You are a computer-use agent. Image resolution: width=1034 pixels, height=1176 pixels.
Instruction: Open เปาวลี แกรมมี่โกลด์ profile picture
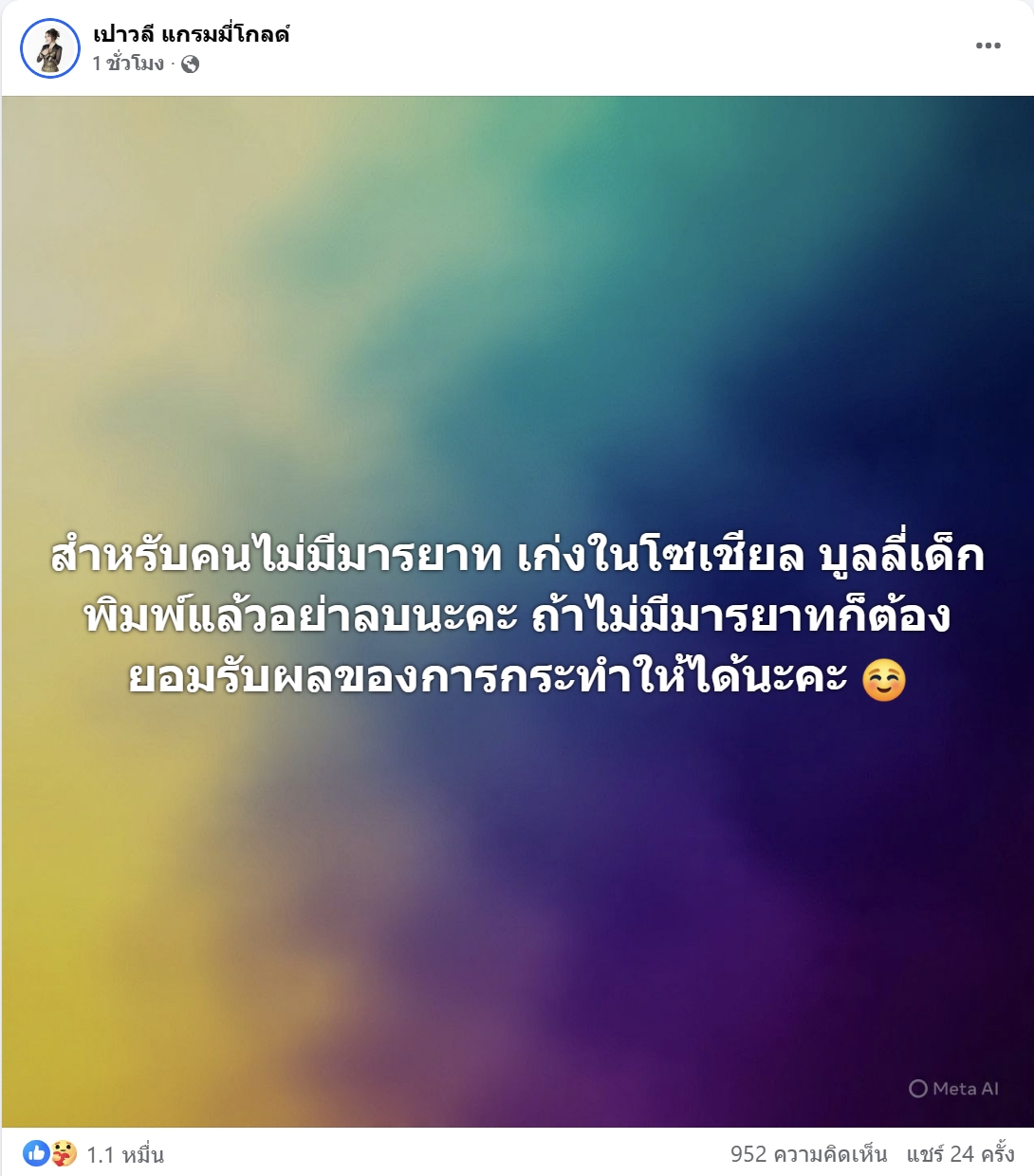[50, 48]
